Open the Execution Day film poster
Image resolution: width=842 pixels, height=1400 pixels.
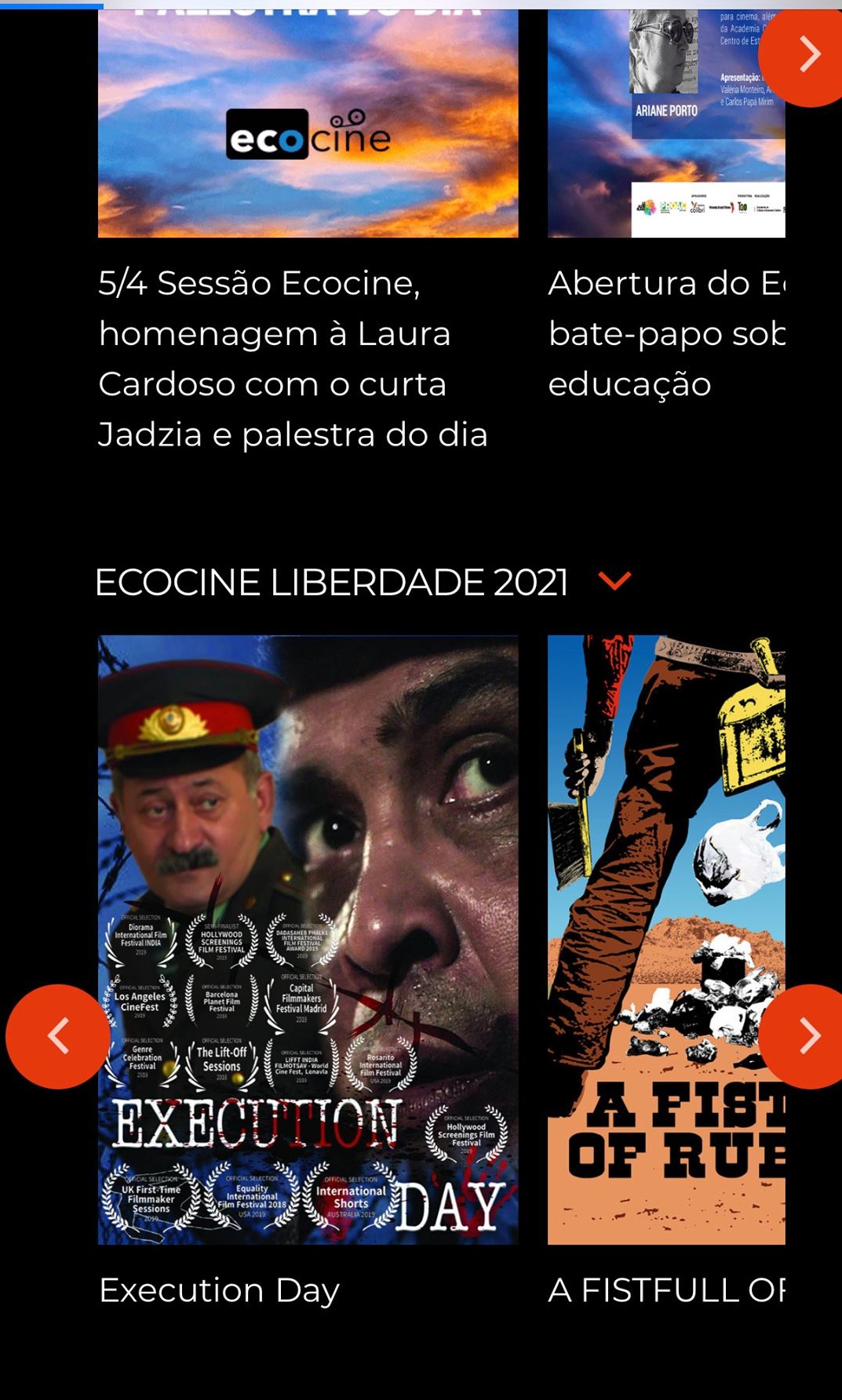click(x=308, y=940)
